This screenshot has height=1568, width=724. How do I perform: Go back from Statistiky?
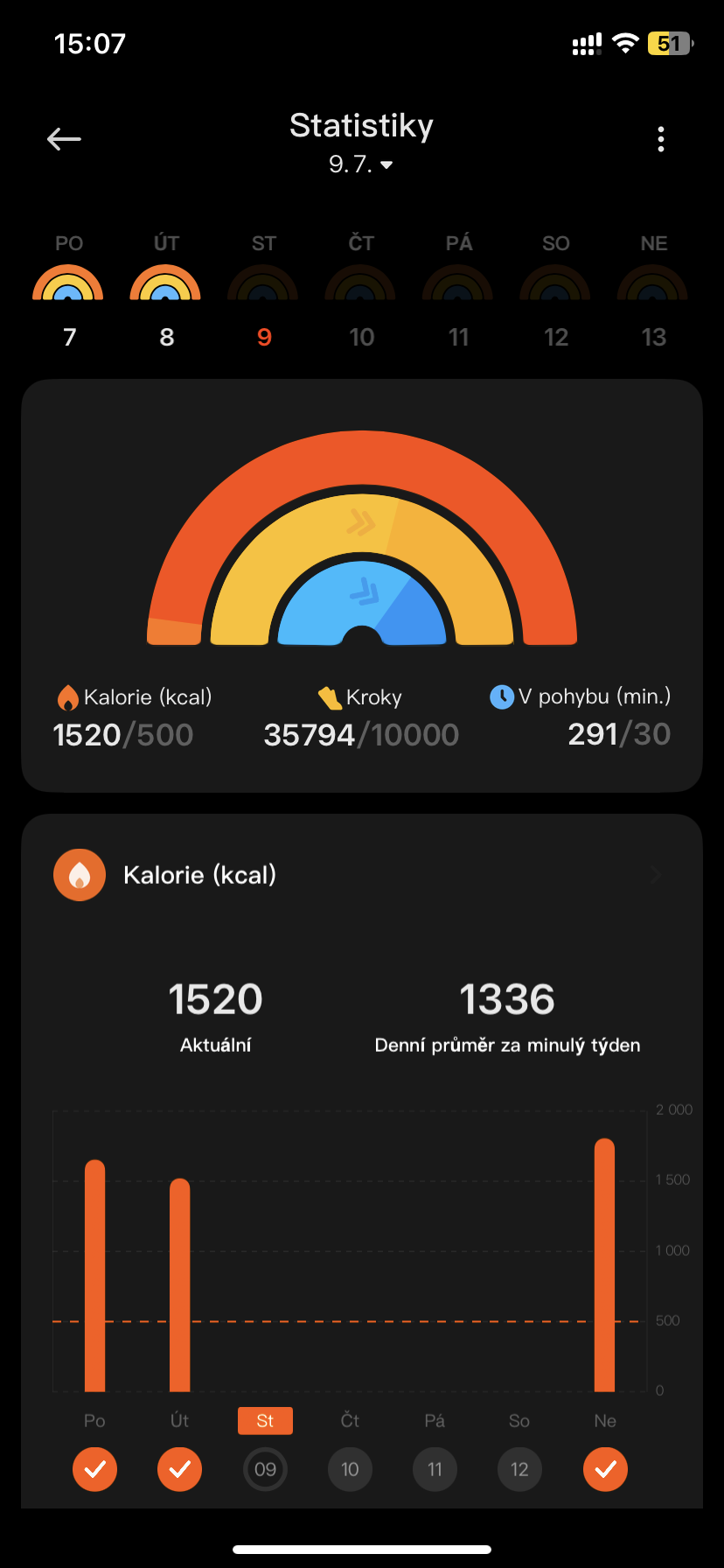pyautogui.click(x=64, y=139)
